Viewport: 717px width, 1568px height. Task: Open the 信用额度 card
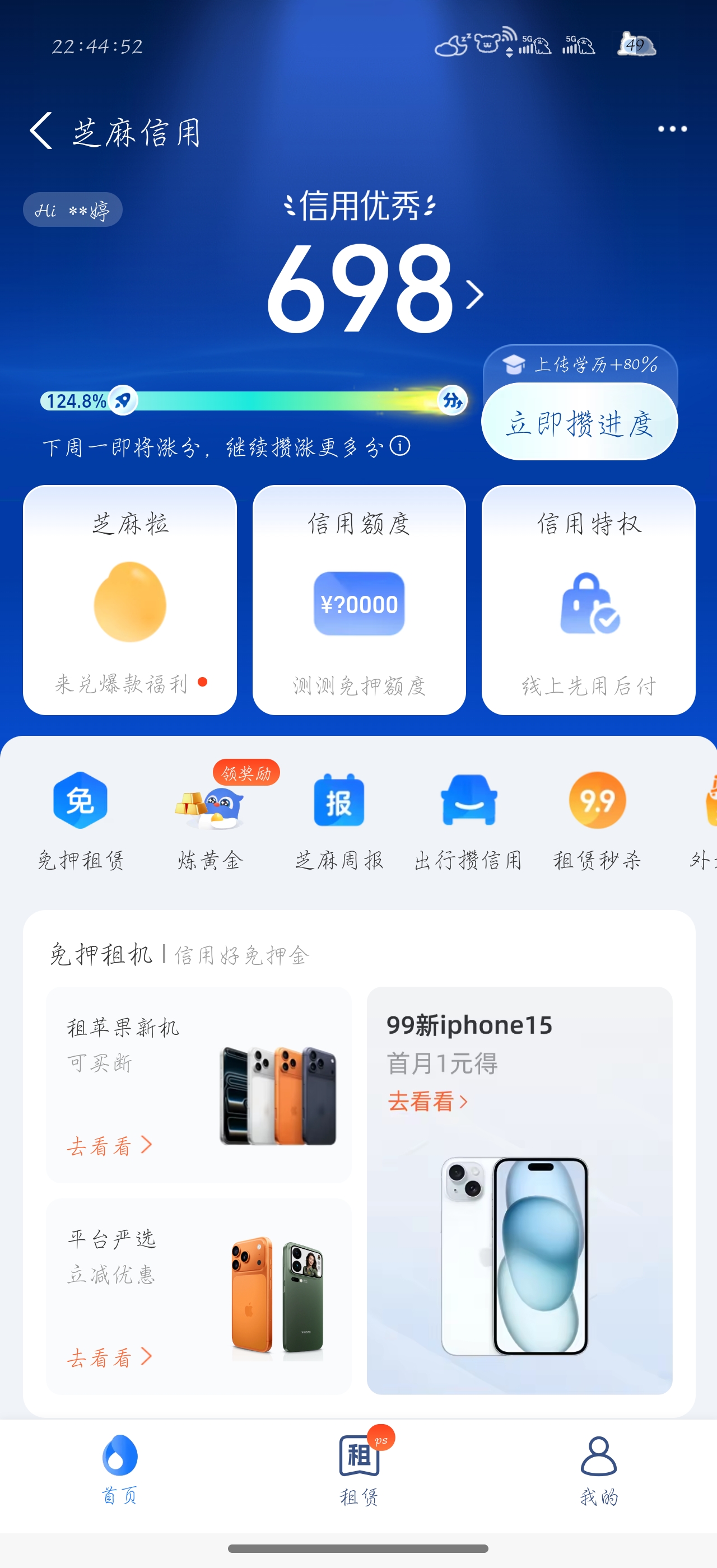point(359,599)
